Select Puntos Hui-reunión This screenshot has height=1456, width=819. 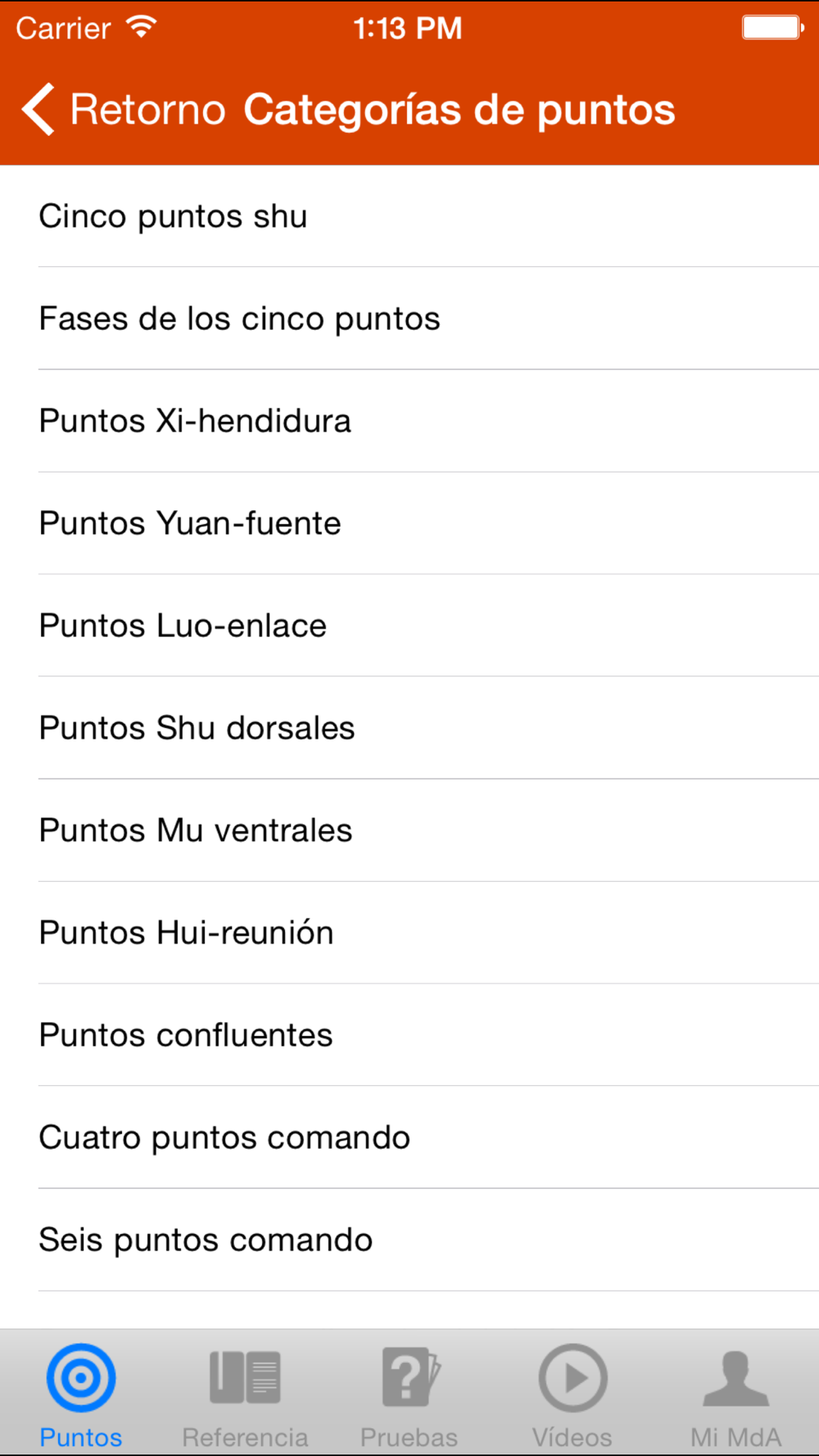pos(409,933)
